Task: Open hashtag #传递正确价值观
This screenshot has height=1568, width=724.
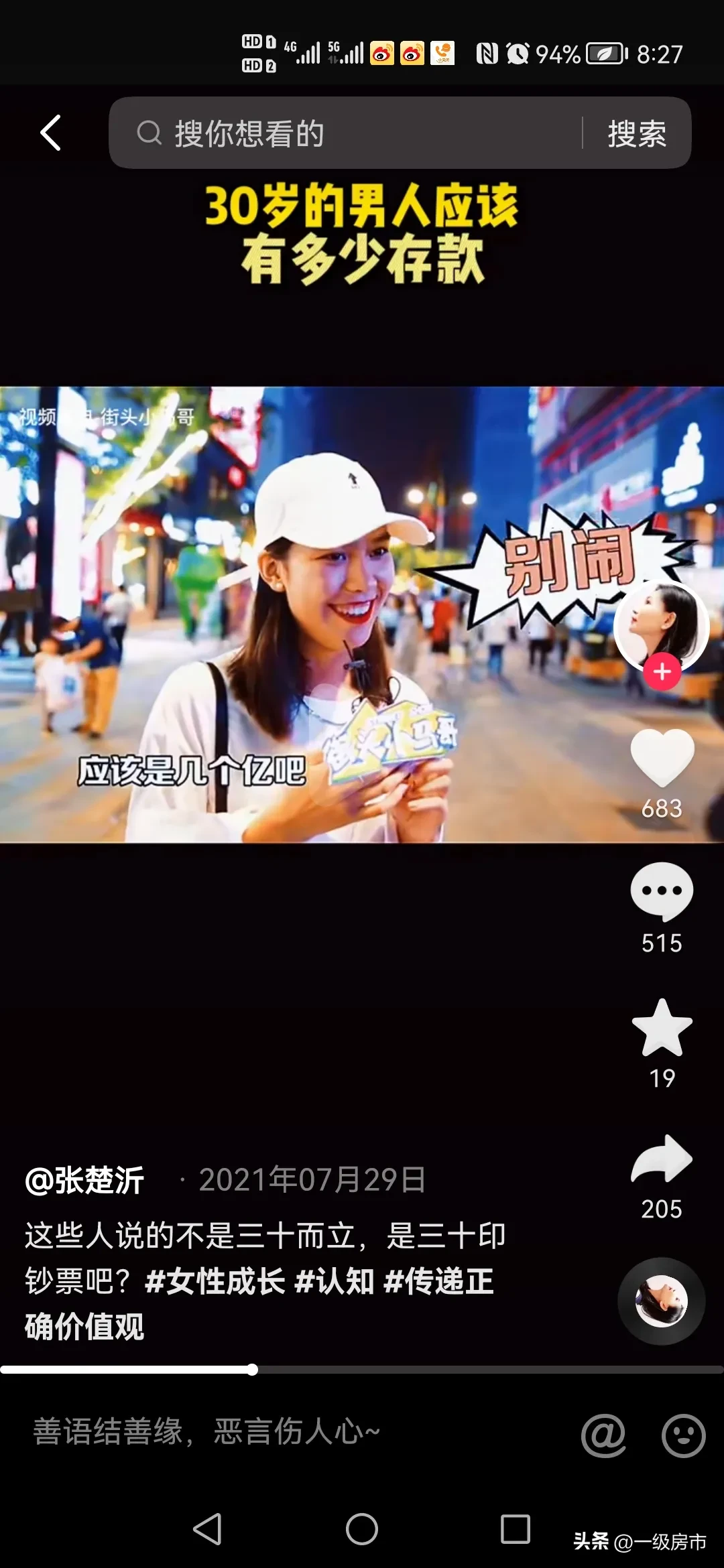Action: tap(439, 1281)
